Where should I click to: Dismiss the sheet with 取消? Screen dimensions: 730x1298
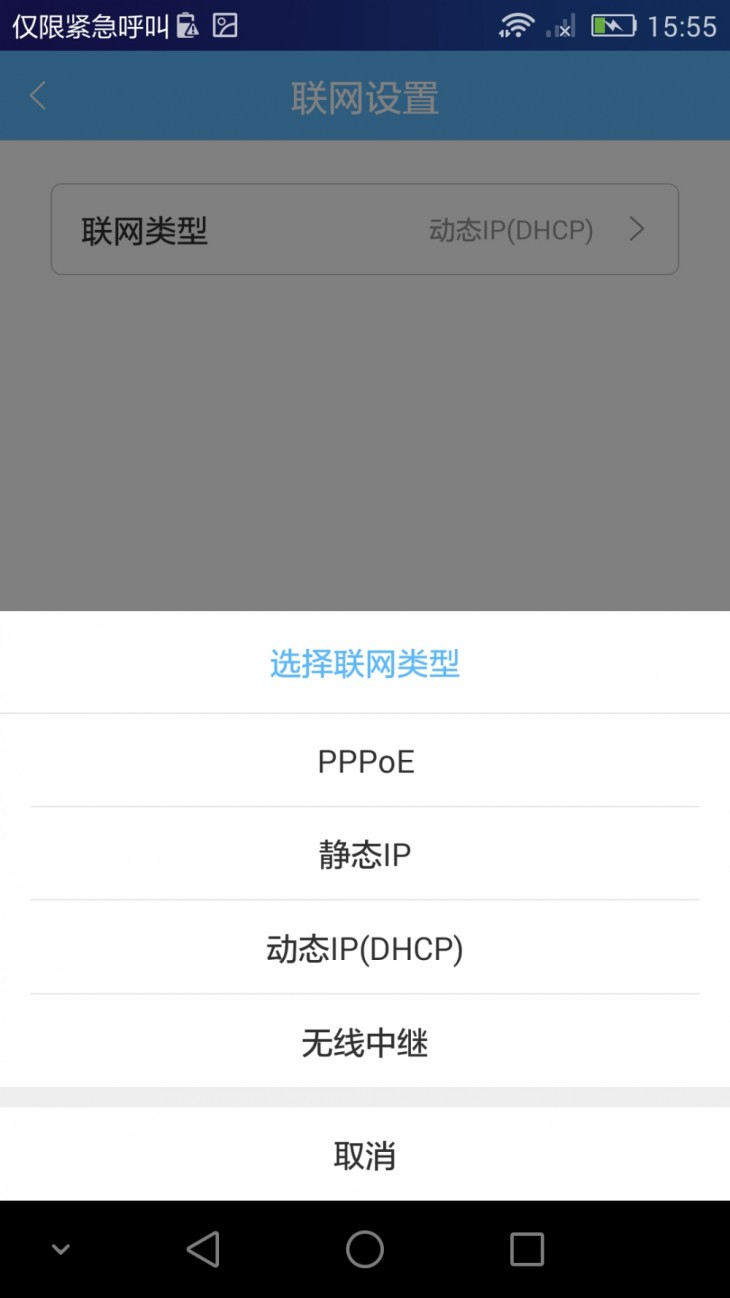pos(365,1156)
